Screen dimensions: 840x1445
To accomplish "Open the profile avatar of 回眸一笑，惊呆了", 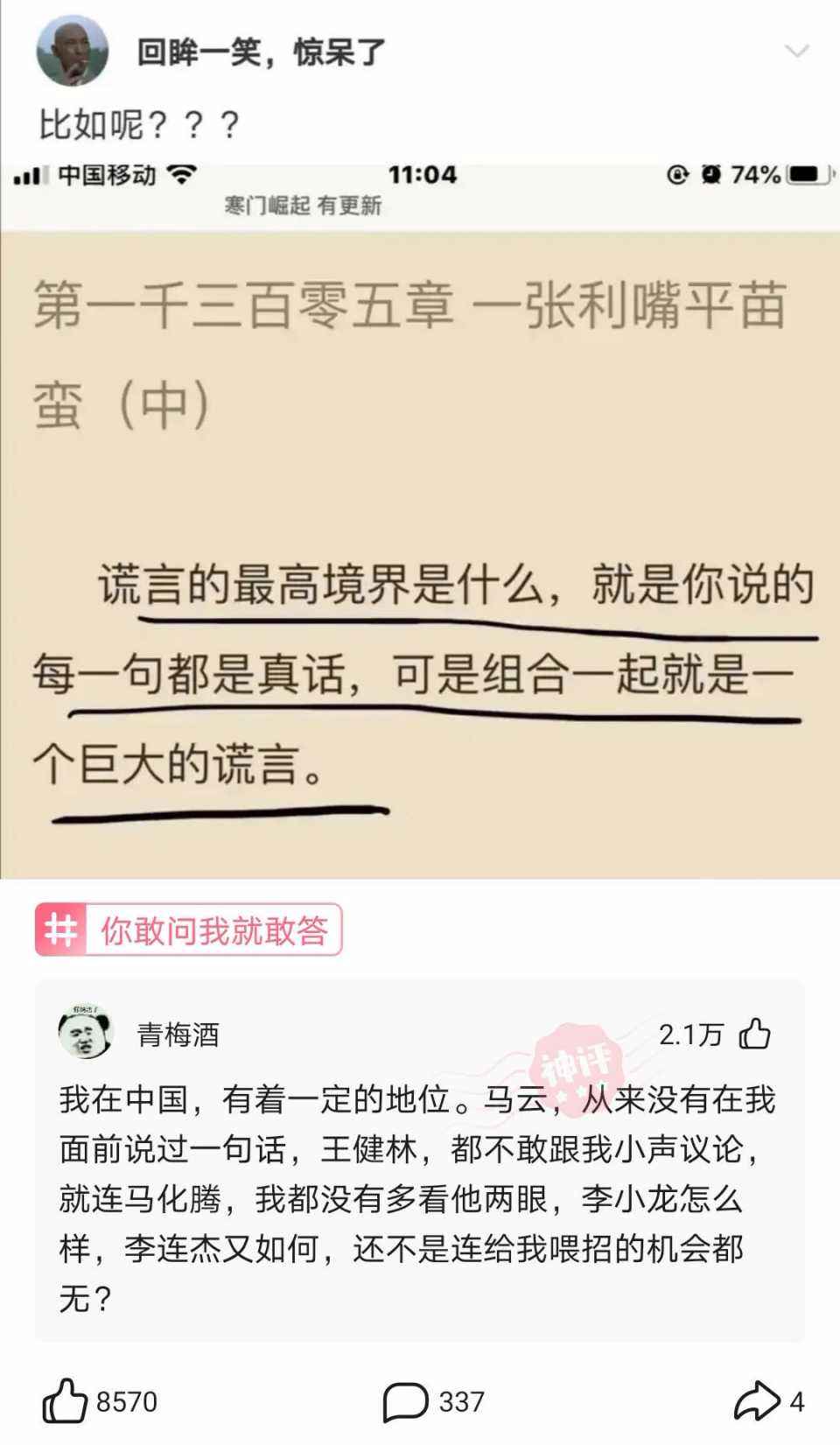I will [x=72, y=51].
